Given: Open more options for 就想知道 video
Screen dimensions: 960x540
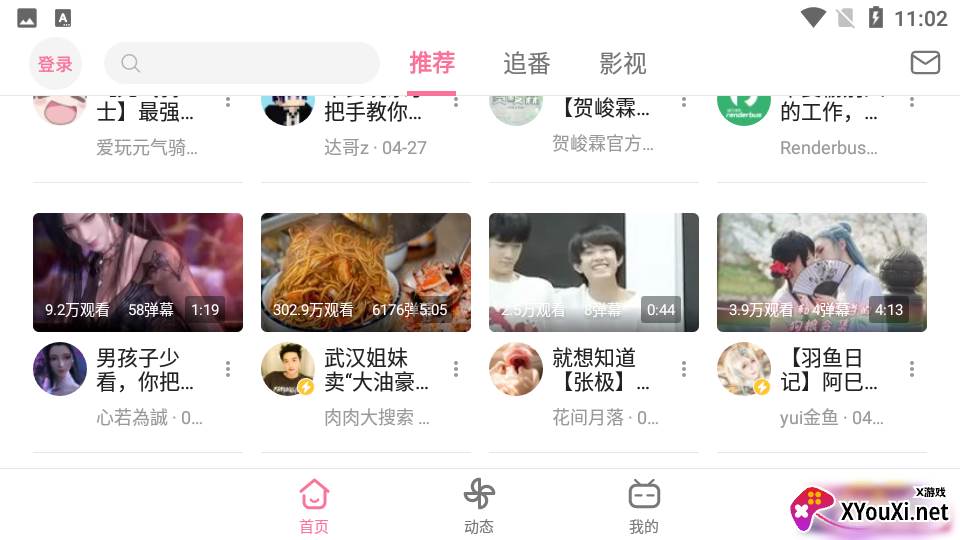Looking at the screenshot, I should point(684,369).
